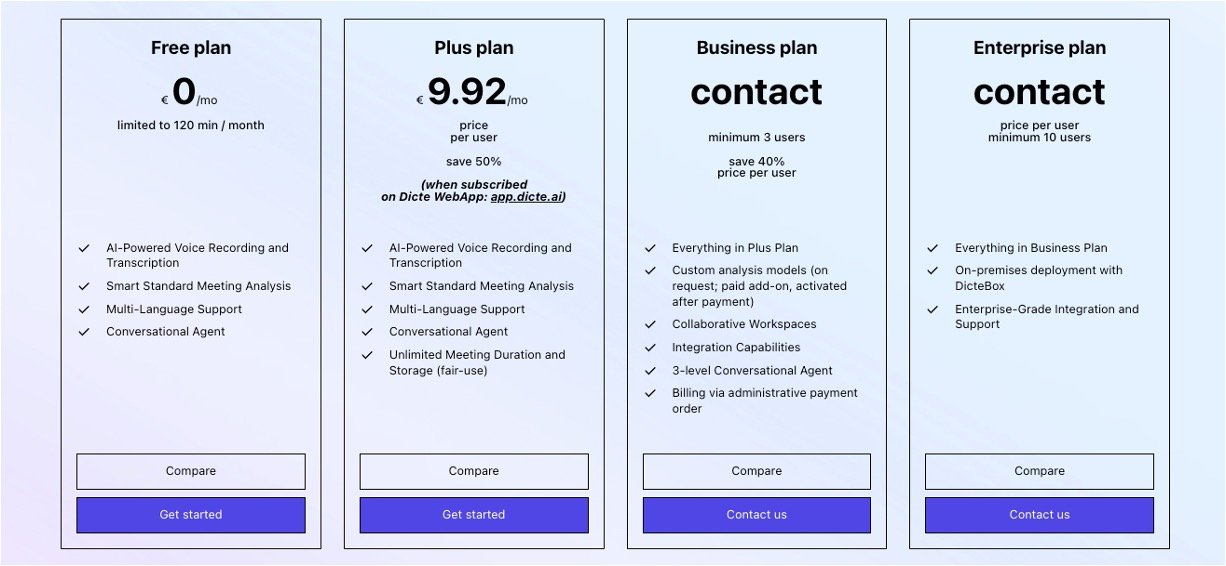Viewport: 1226px width, 566px height.
Task: Contact us about the Business plan
Action: point(756,515)
